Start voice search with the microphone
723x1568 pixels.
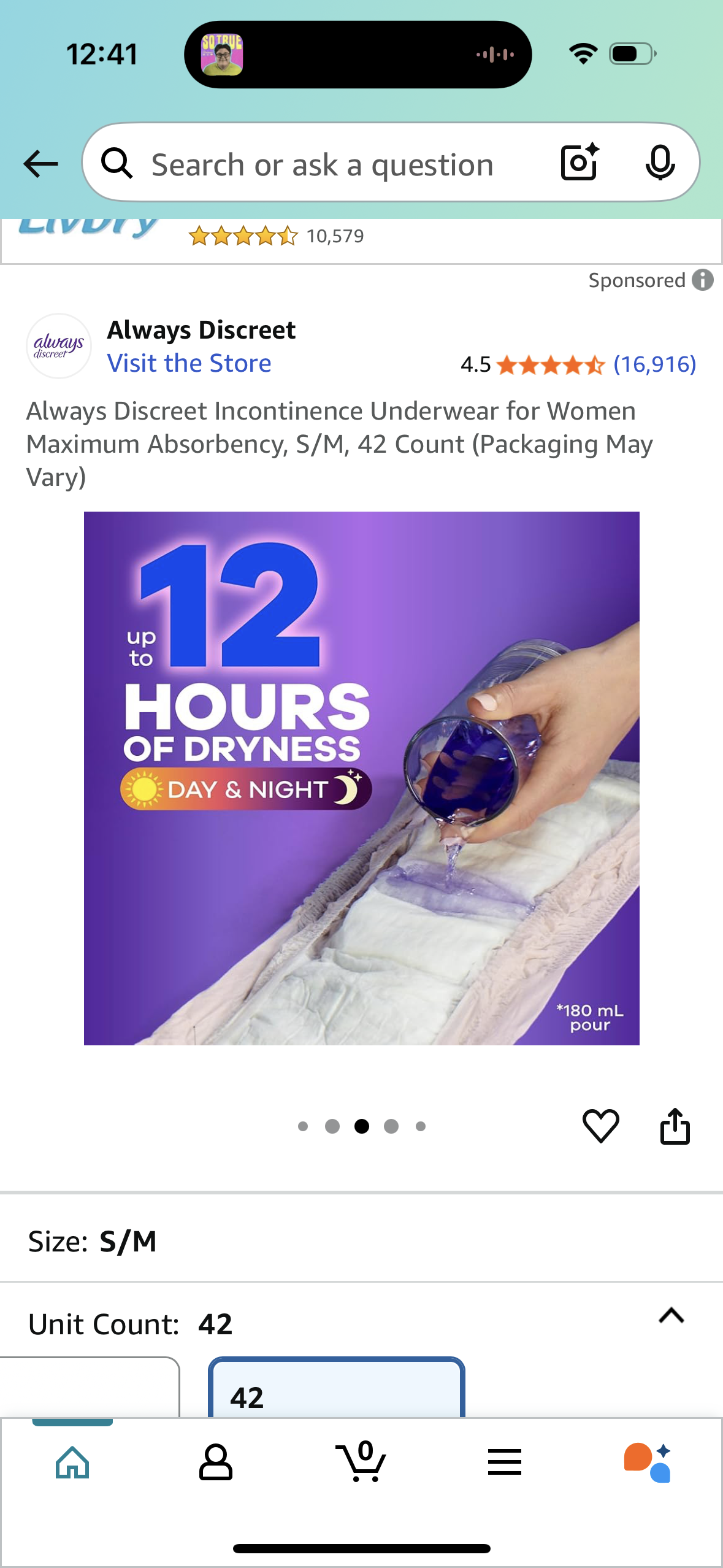pyautogui.click(x=660, y=163)
